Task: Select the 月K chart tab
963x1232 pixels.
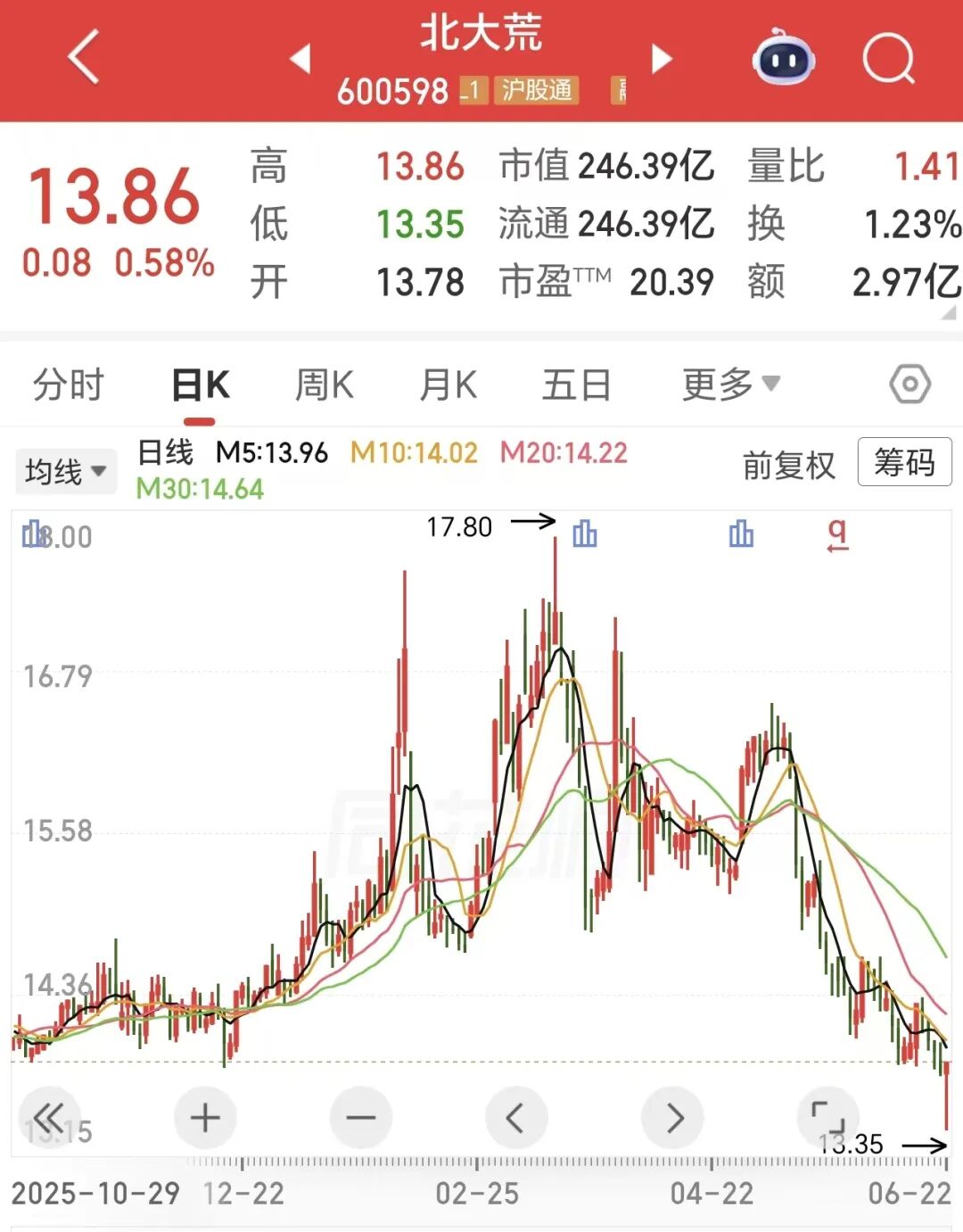Action: coord(449,385)
